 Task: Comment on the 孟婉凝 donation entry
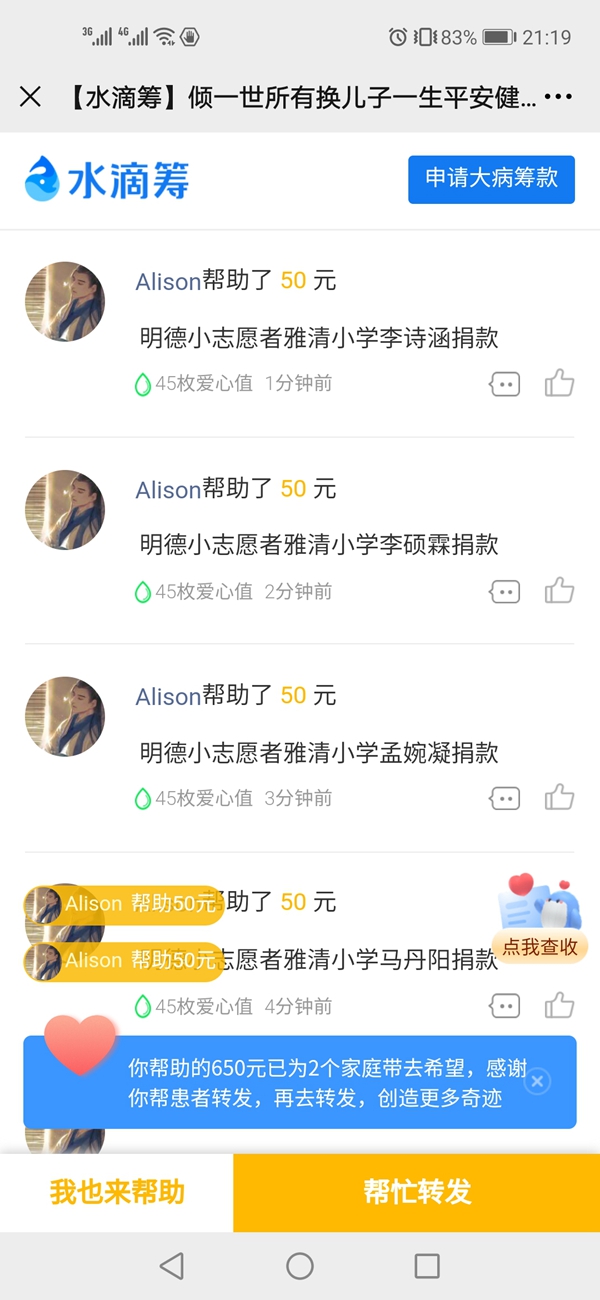[x=505, y=798]
